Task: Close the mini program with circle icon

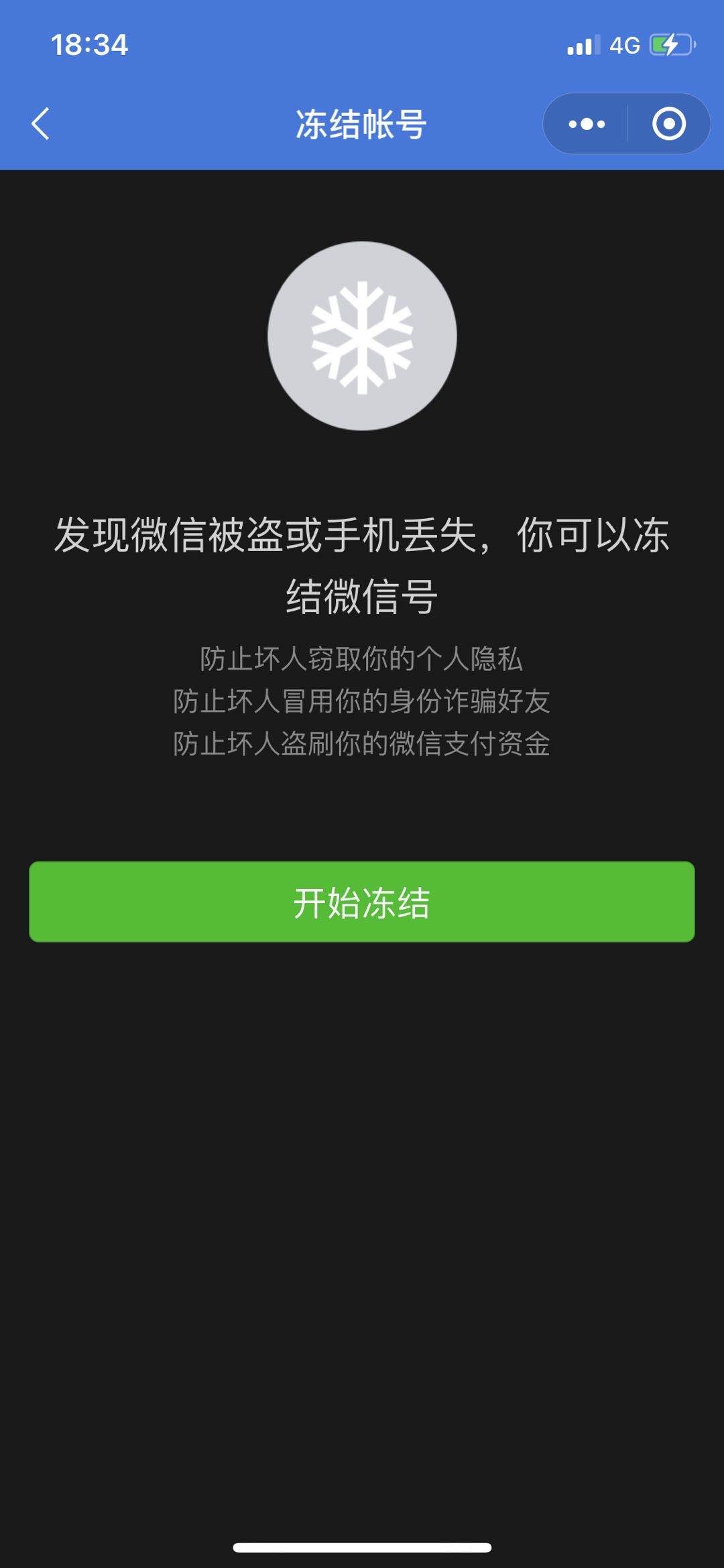Action: point(668,124)
